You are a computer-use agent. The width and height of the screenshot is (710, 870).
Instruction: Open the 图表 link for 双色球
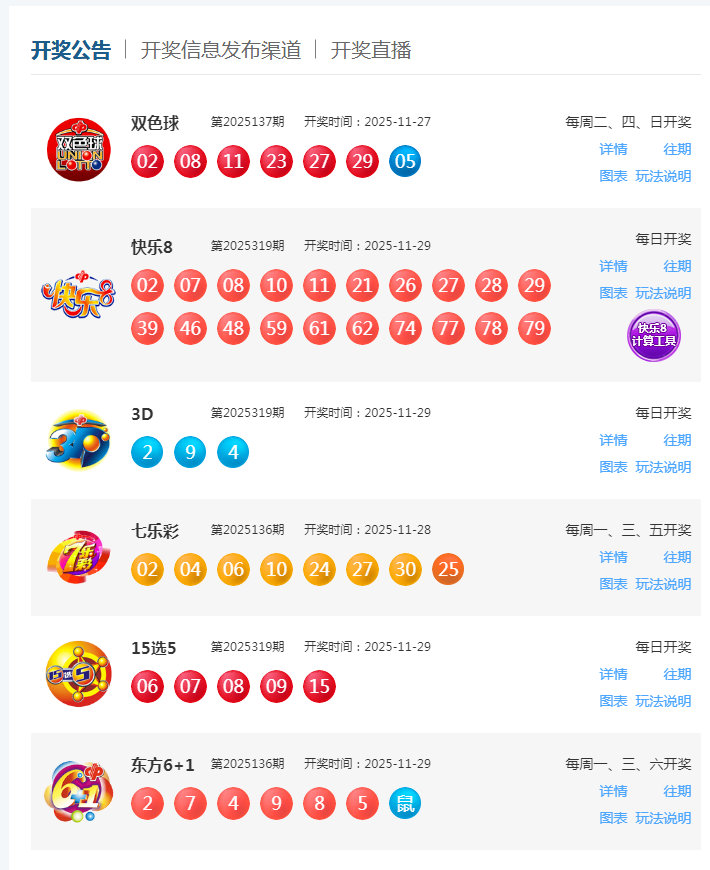click(x=613, y=176)
